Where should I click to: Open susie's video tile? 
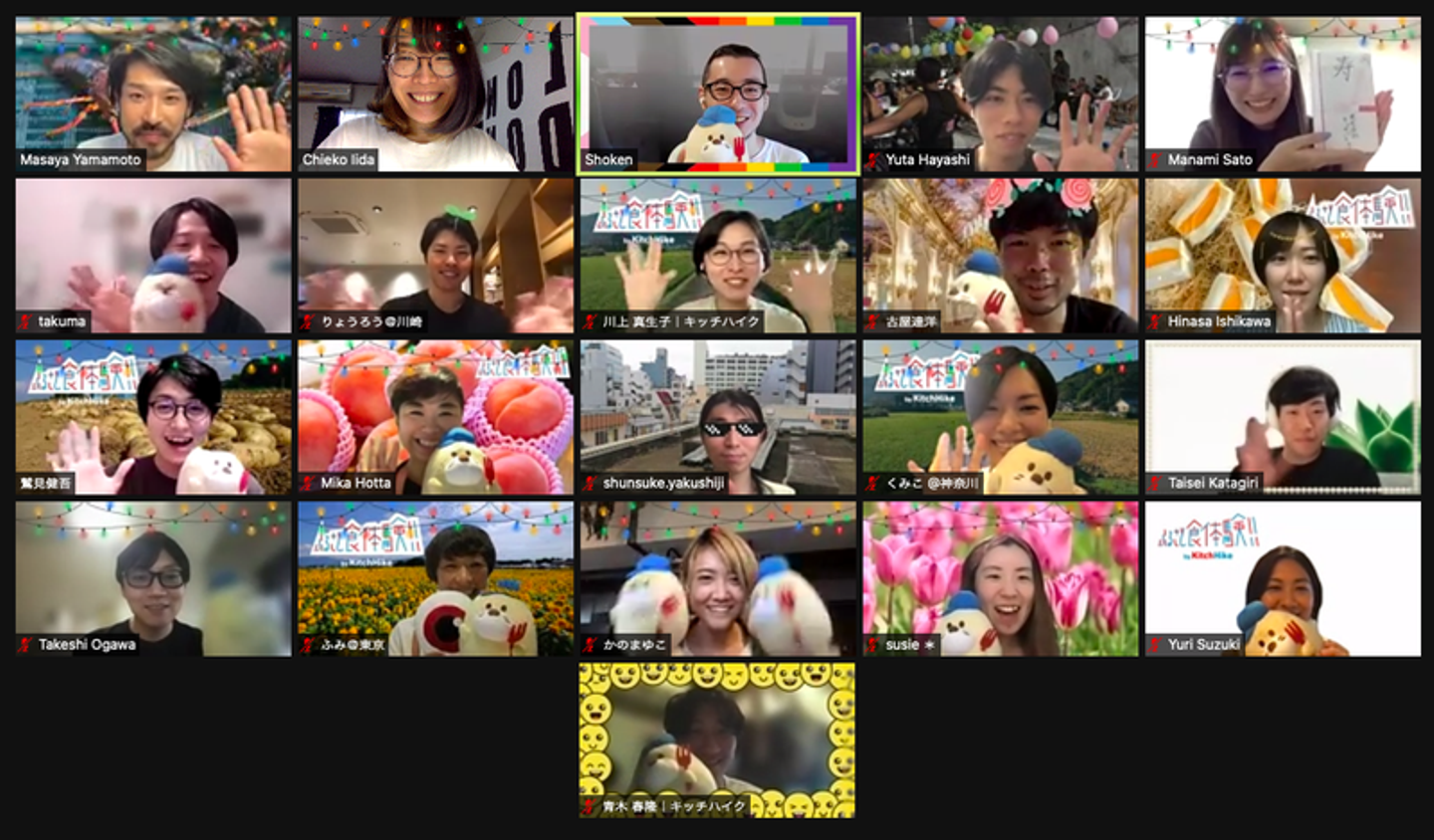click(1000, 578)
